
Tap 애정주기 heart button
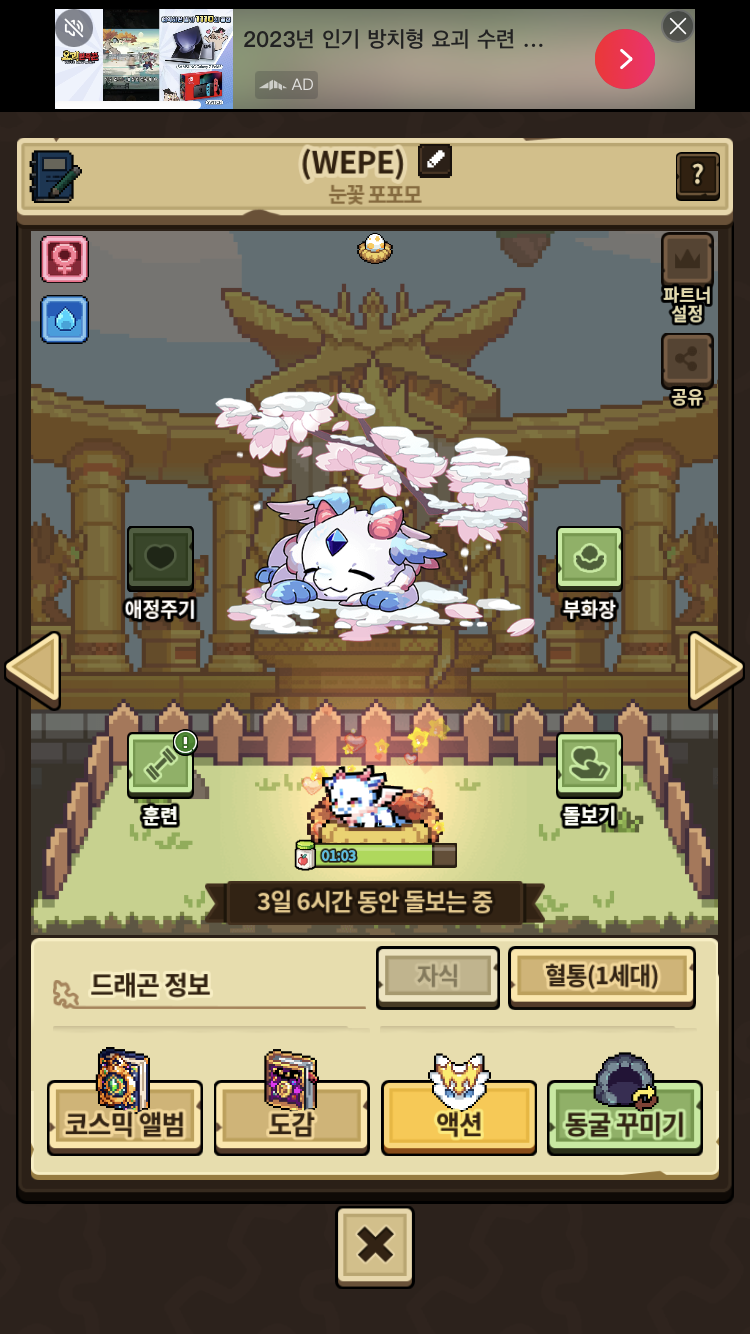point(160,558)
